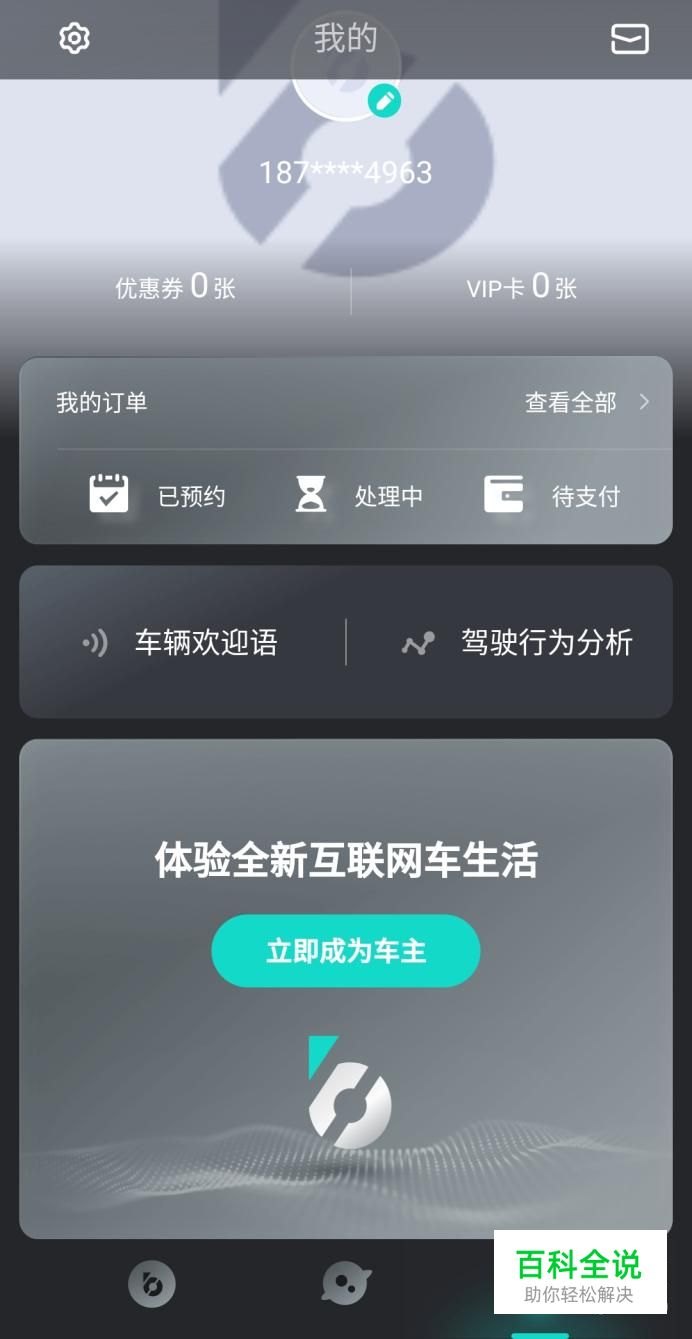
Task: Show 已预约 orders
Action: point(158,496)
